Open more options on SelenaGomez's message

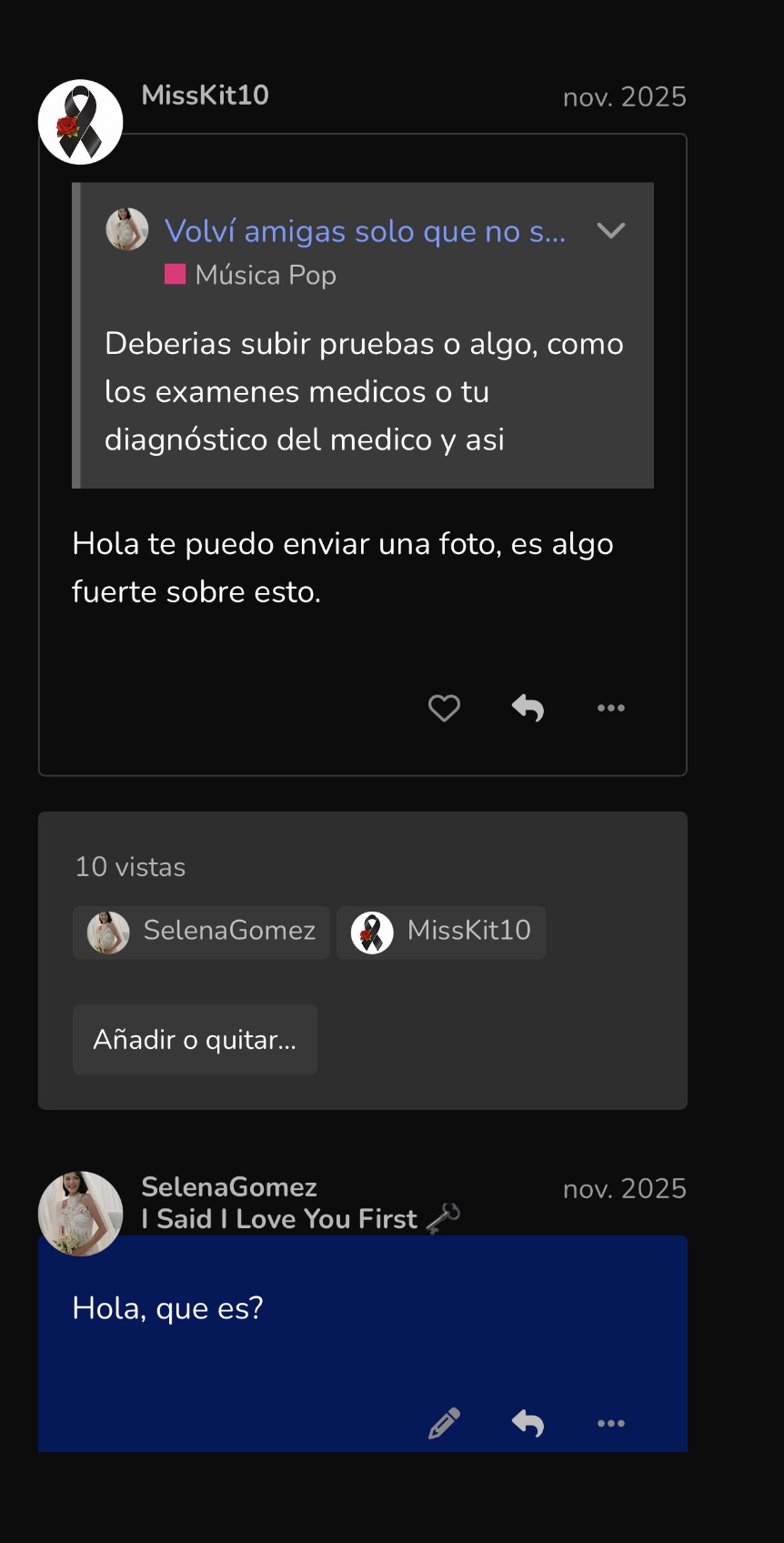[610, 1423]
